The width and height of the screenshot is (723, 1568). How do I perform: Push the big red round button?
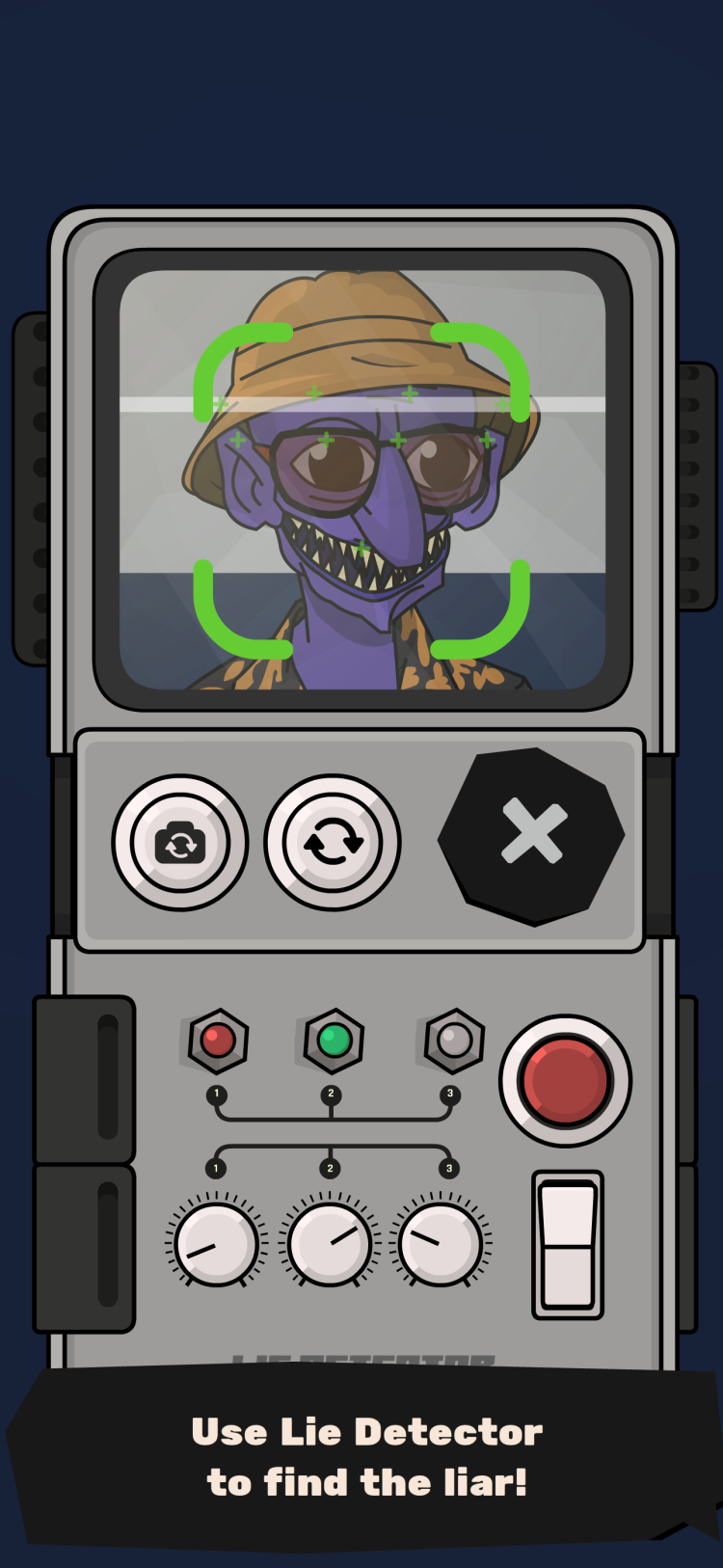[x=565, y=1080]
